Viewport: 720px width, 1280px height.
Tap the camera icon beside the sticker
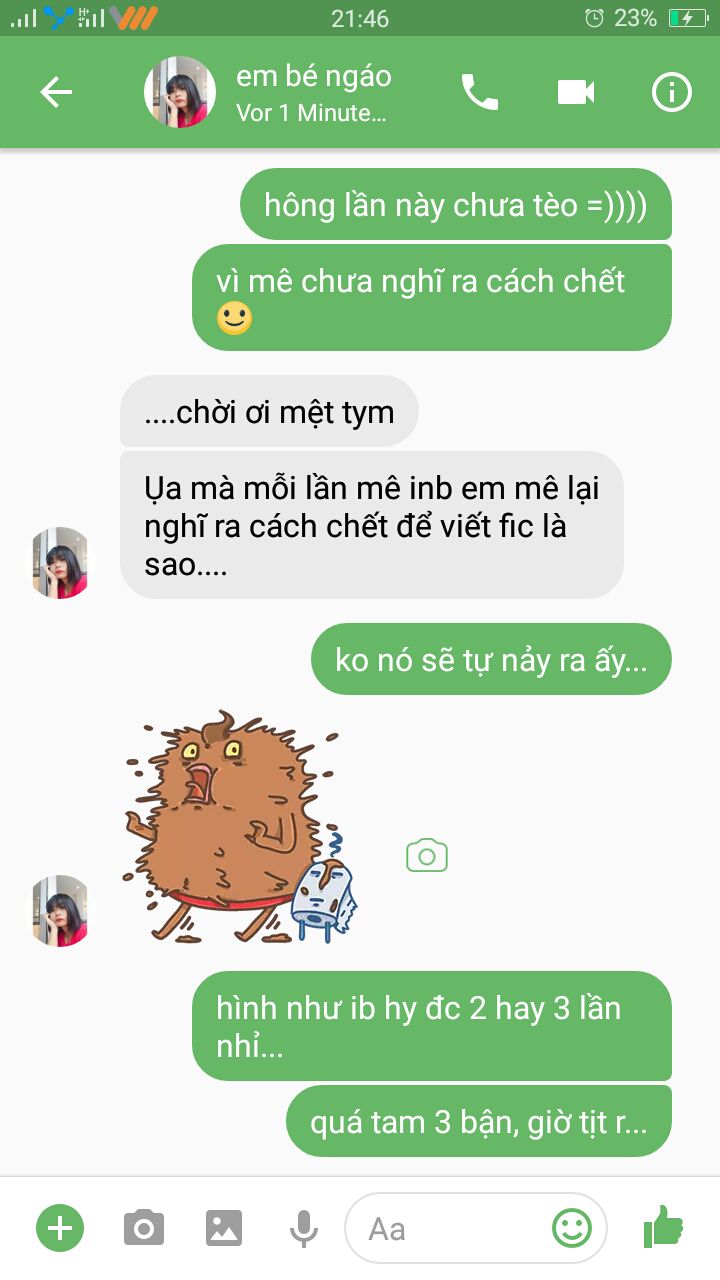[x=427, y=856]
